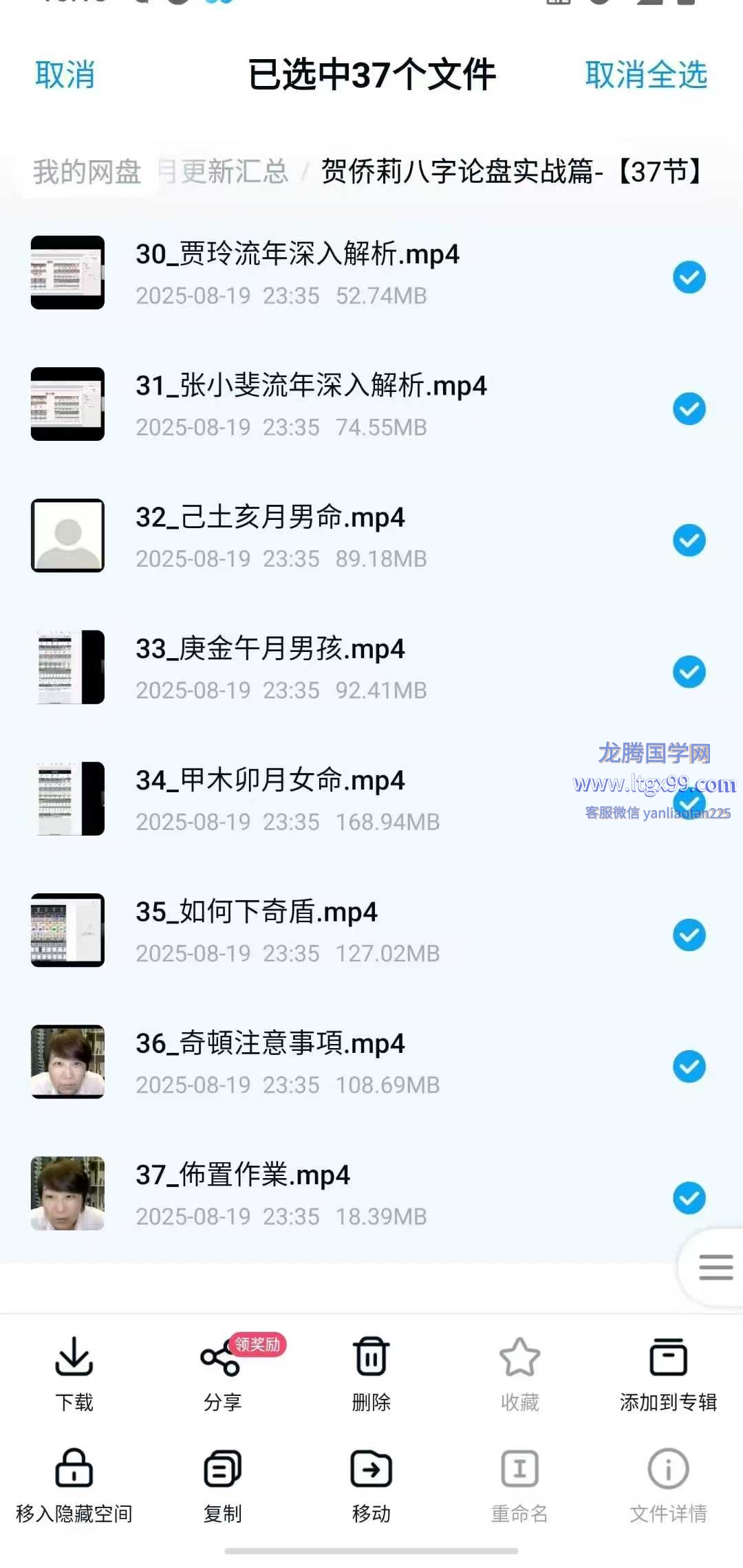Tap 取消全选 to deselect all files

click(645, 74)
